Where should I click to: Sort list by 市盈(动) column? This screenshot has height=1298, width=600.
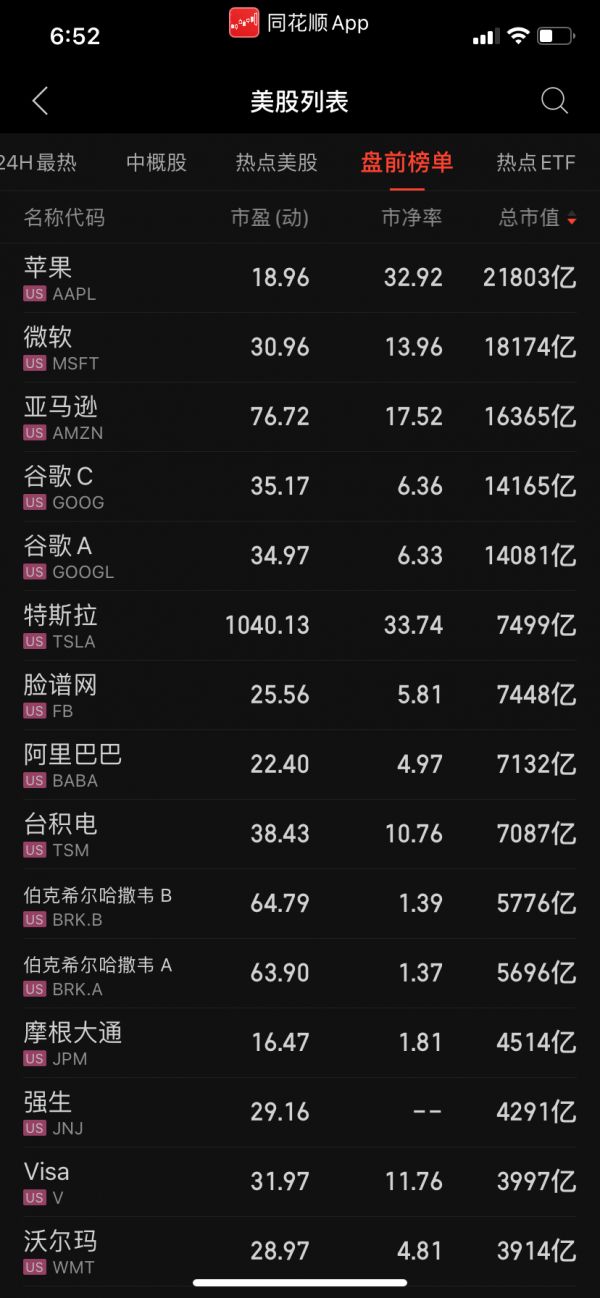point(269,218)
